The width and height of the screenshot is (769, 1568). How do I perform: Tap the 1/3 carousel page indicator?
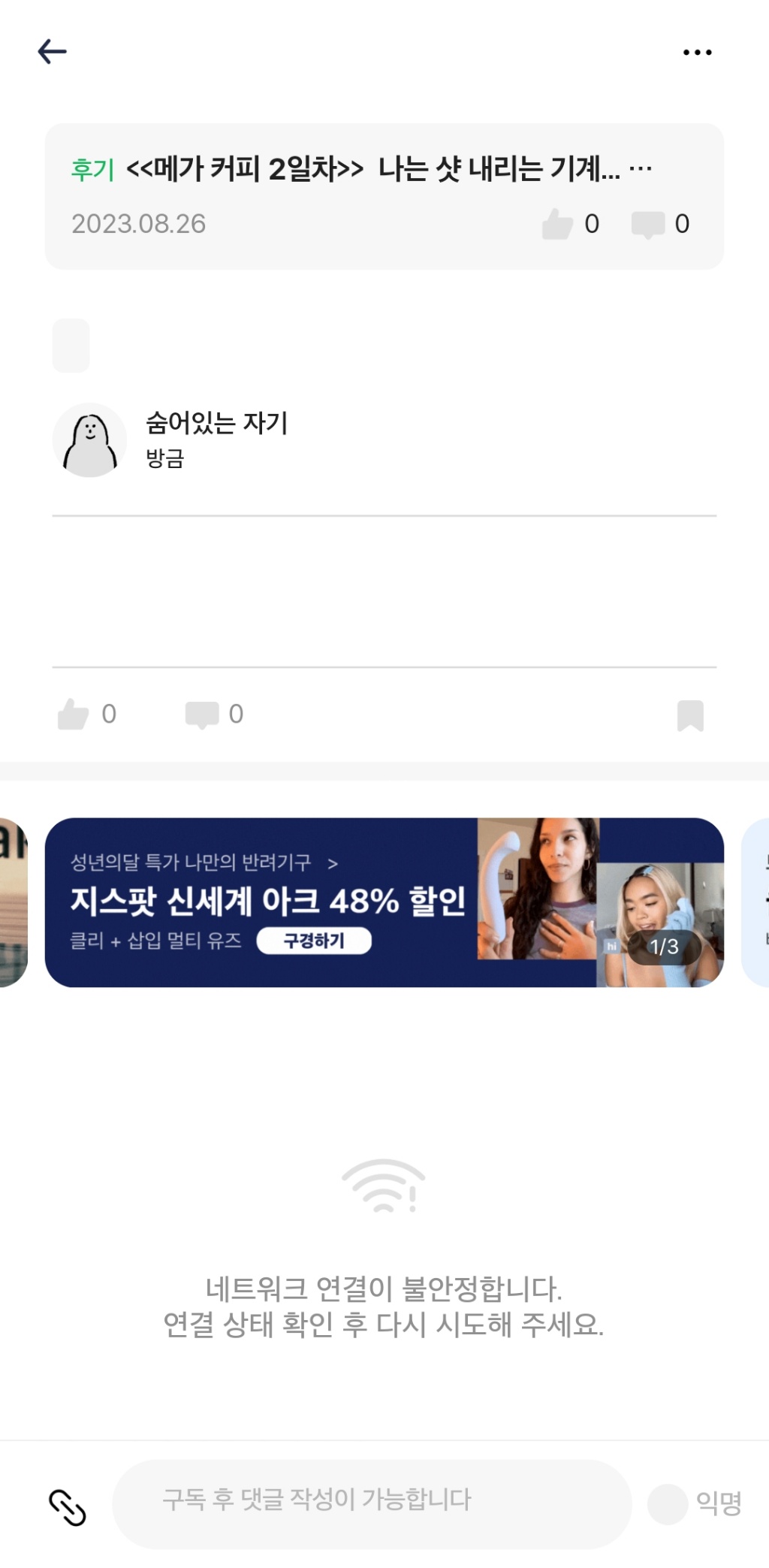click(x=664, y=947)
